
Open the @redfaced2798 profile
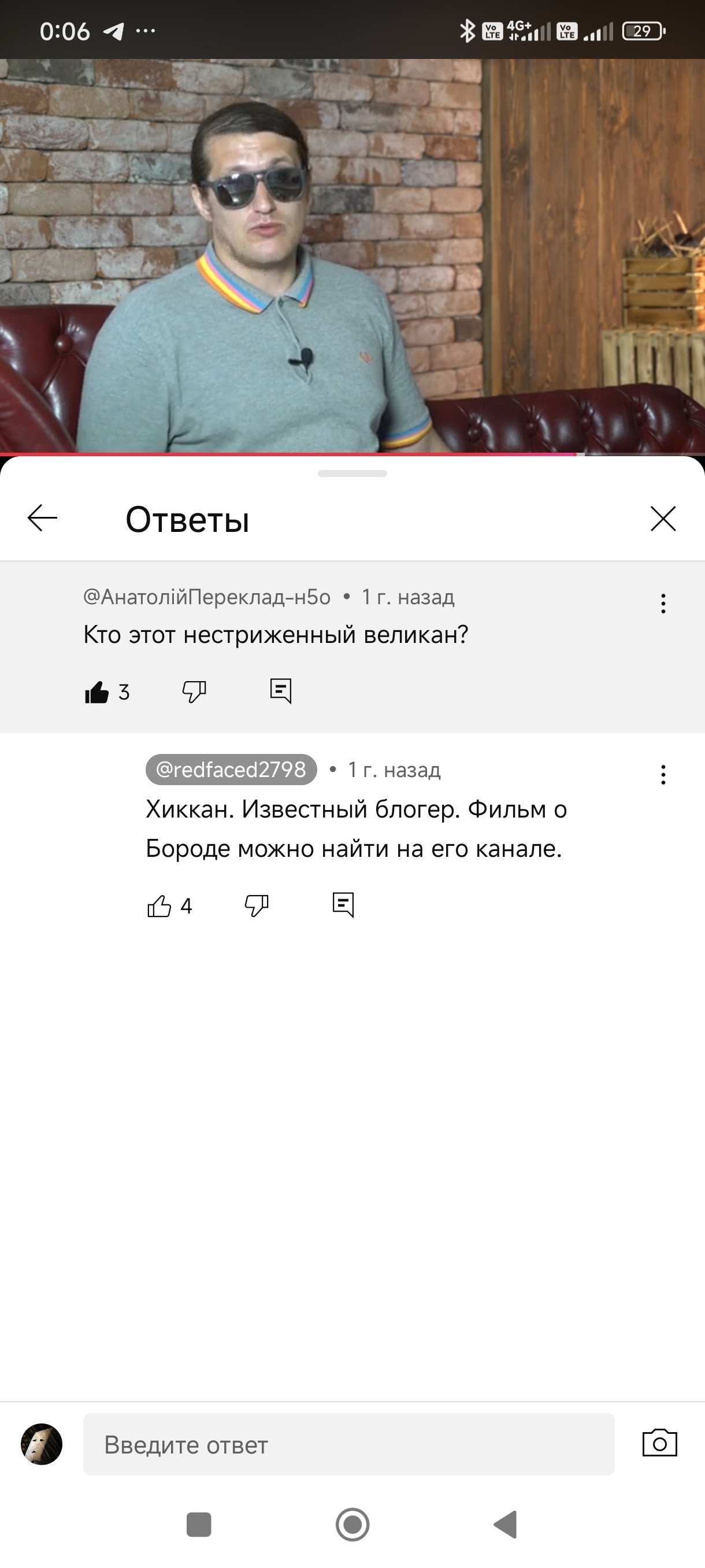[231, 770]
